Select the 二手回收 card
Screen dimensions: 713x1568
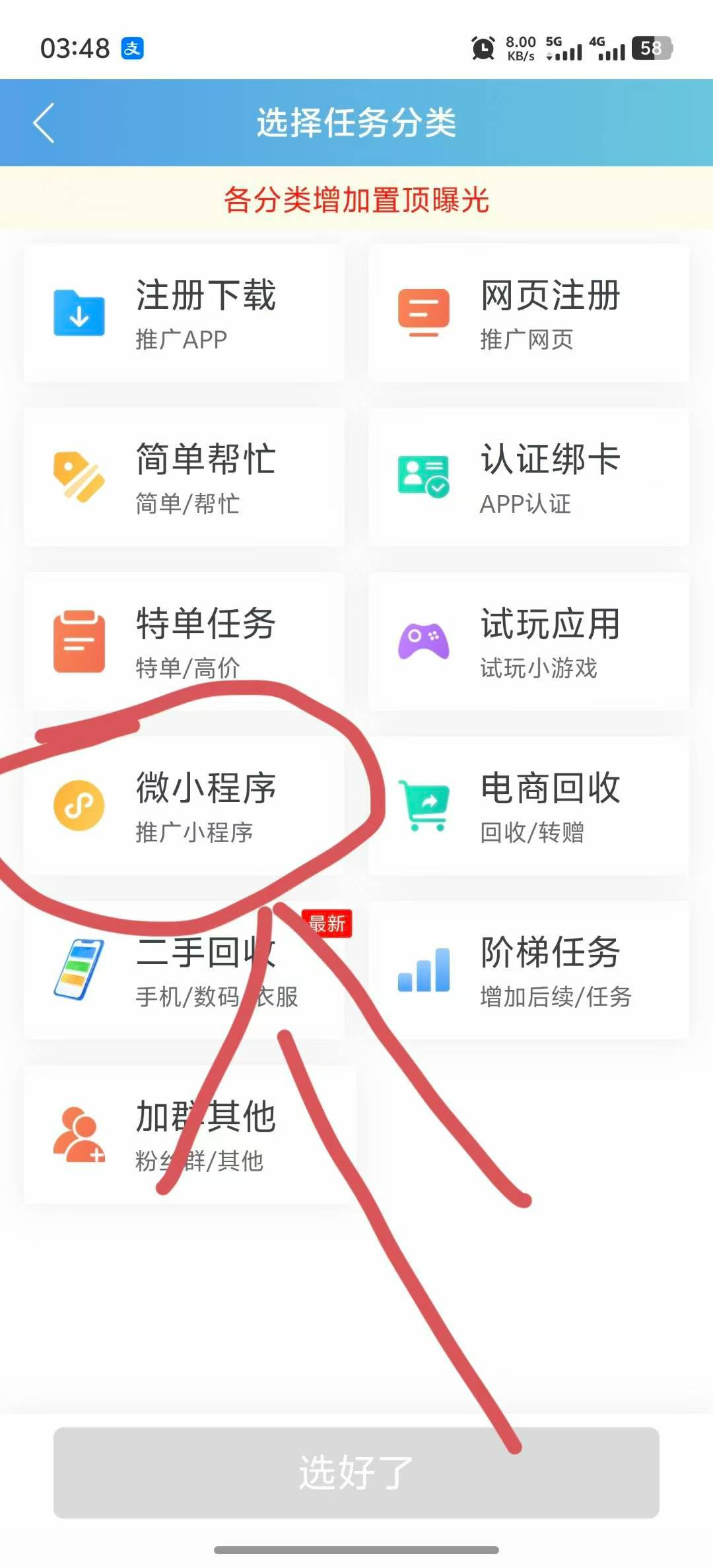pos(184,970)
